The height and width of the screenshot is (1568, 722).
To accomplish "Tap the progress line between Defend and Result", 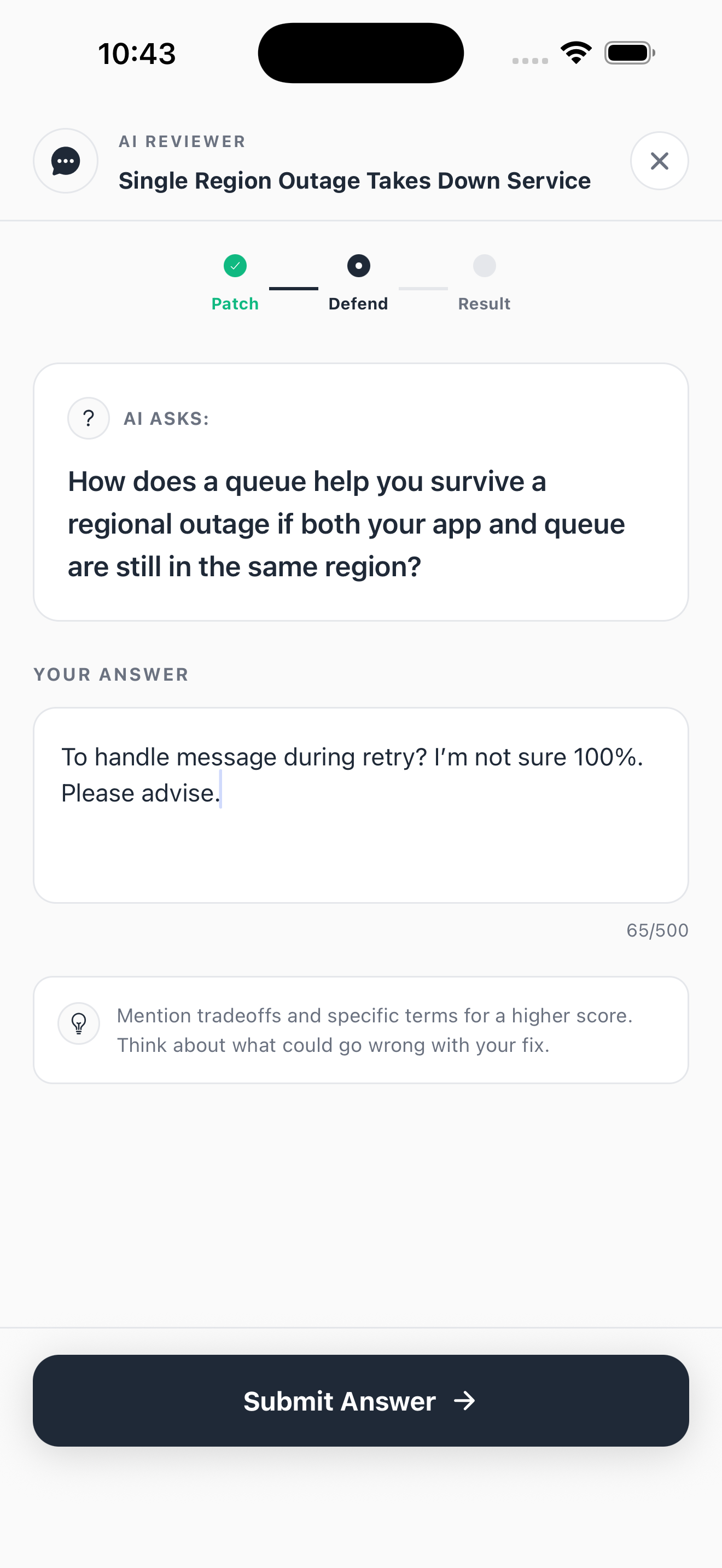I will (424, 289).
